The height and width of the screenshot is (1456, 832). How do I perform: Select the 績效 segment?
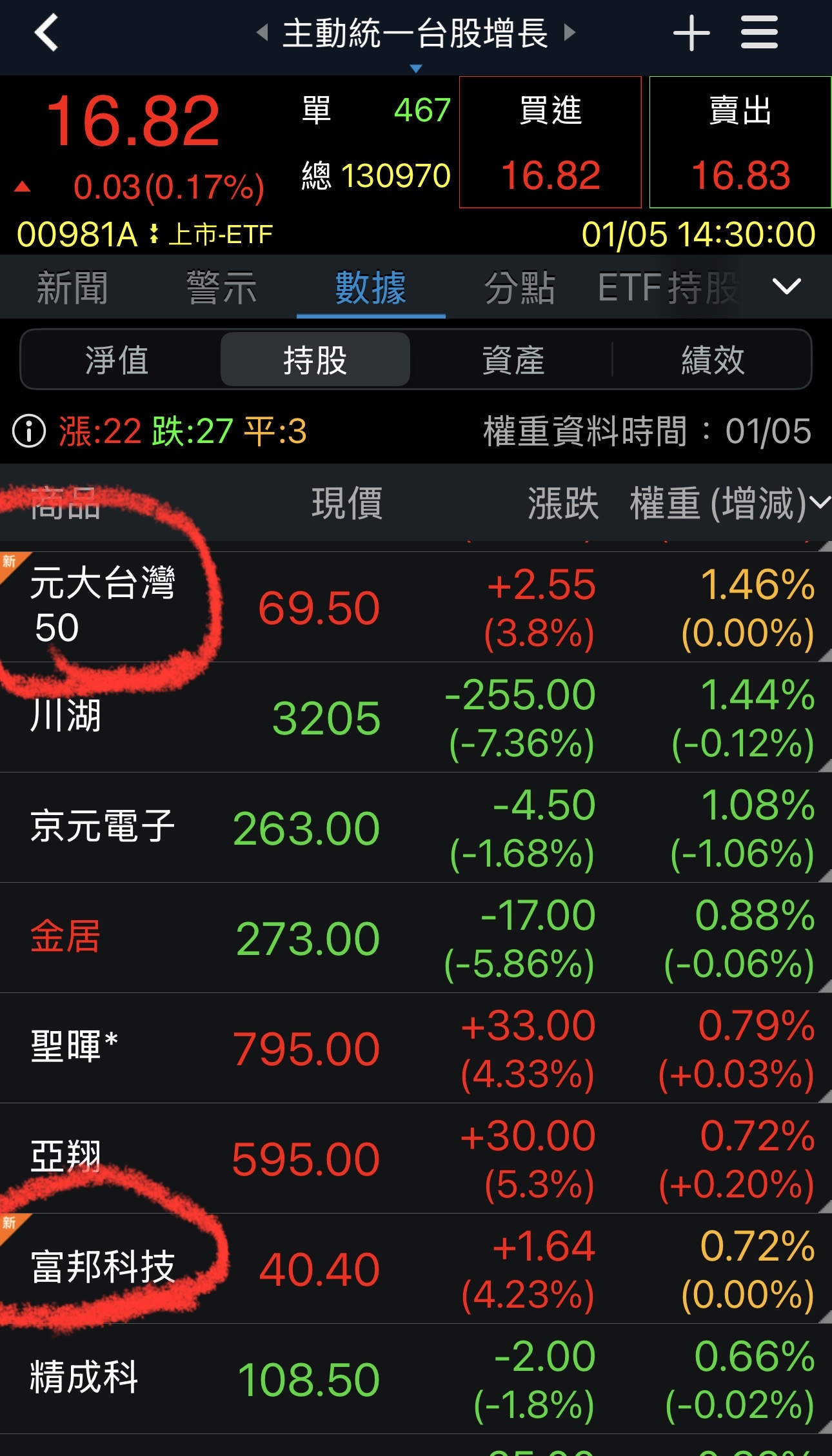713,360
